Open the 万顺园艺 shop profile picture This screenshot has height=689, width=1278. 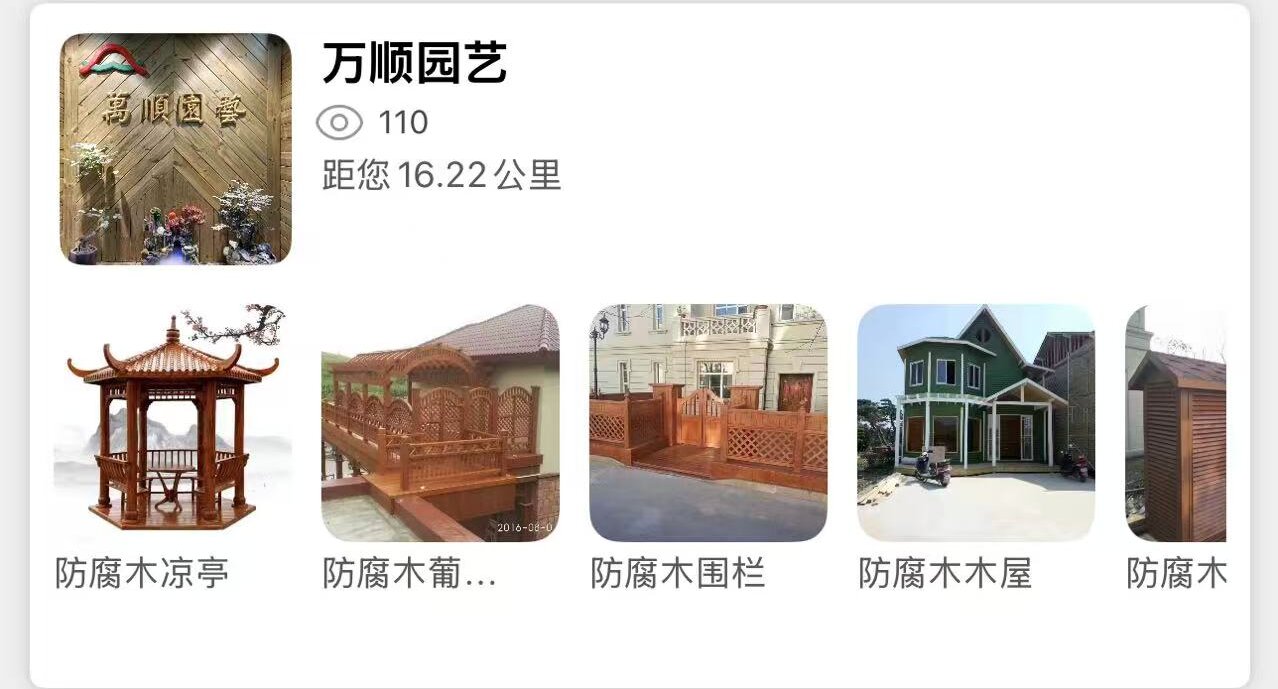click(x=175, y=149)
